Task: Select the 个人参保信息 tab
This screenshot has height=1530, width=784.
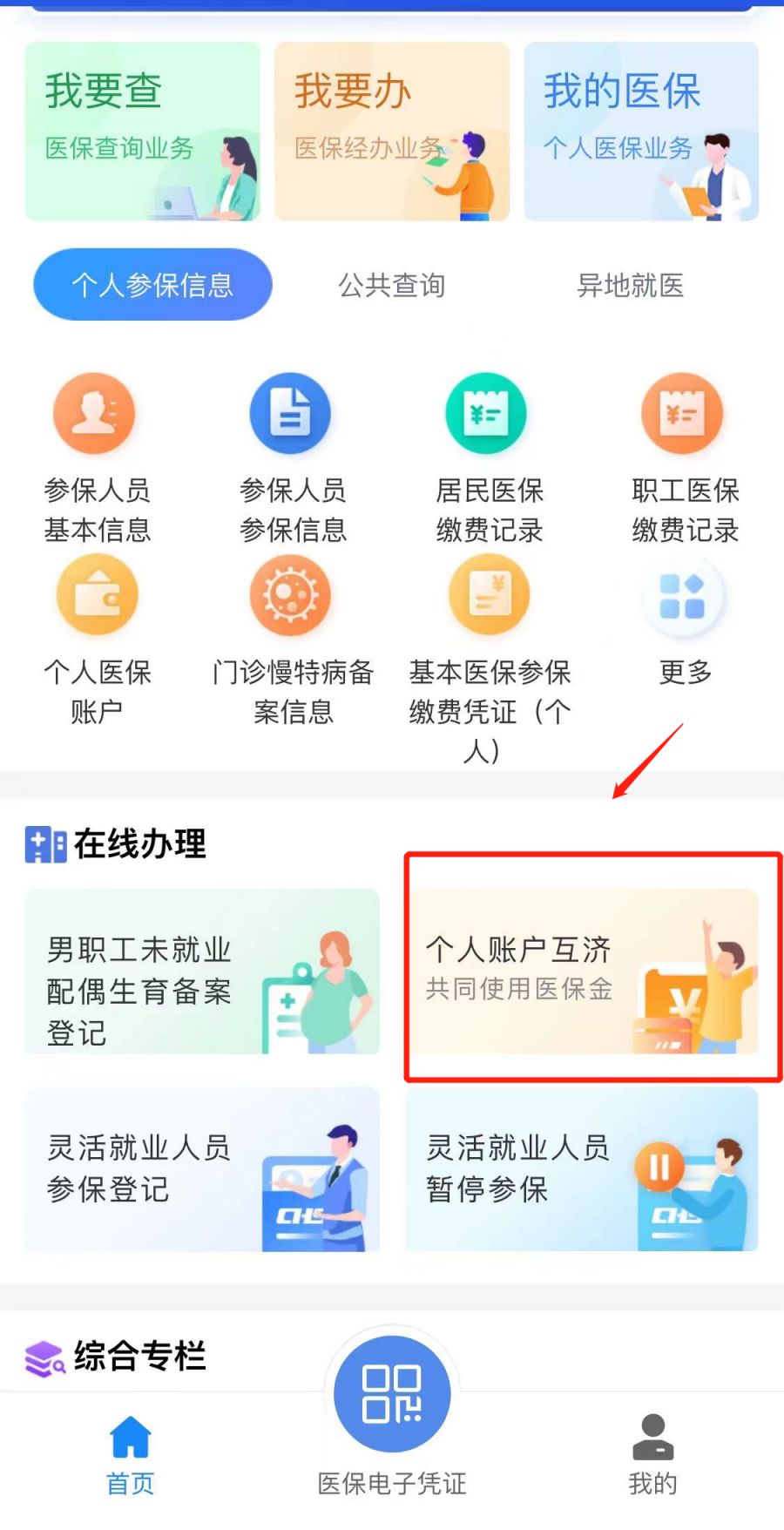Action: (x=152, y=285)
